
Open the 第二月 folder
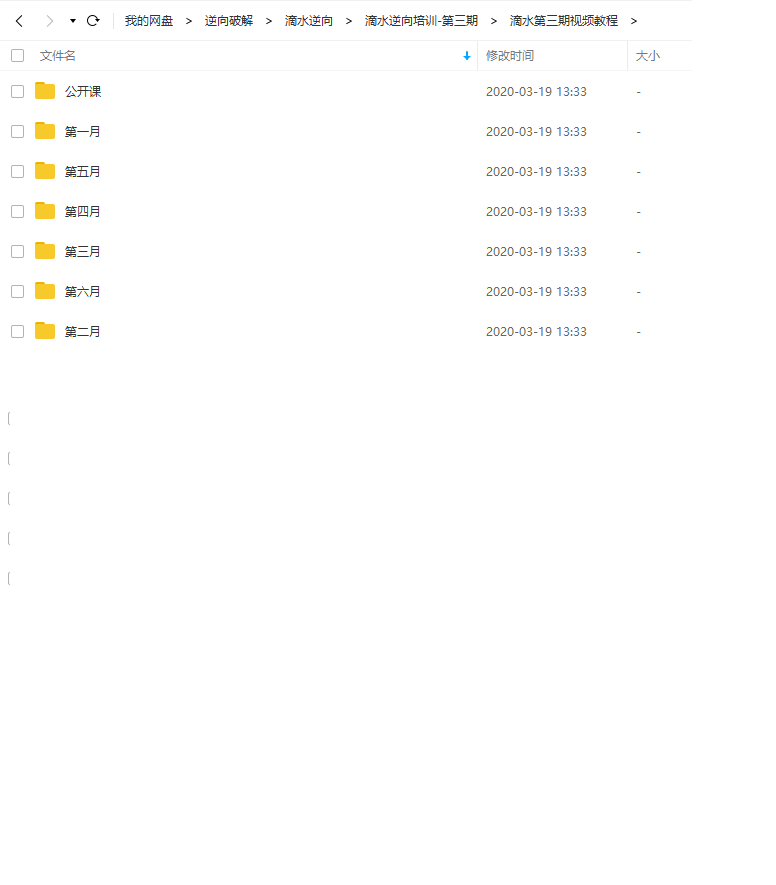tap(83, 331)
